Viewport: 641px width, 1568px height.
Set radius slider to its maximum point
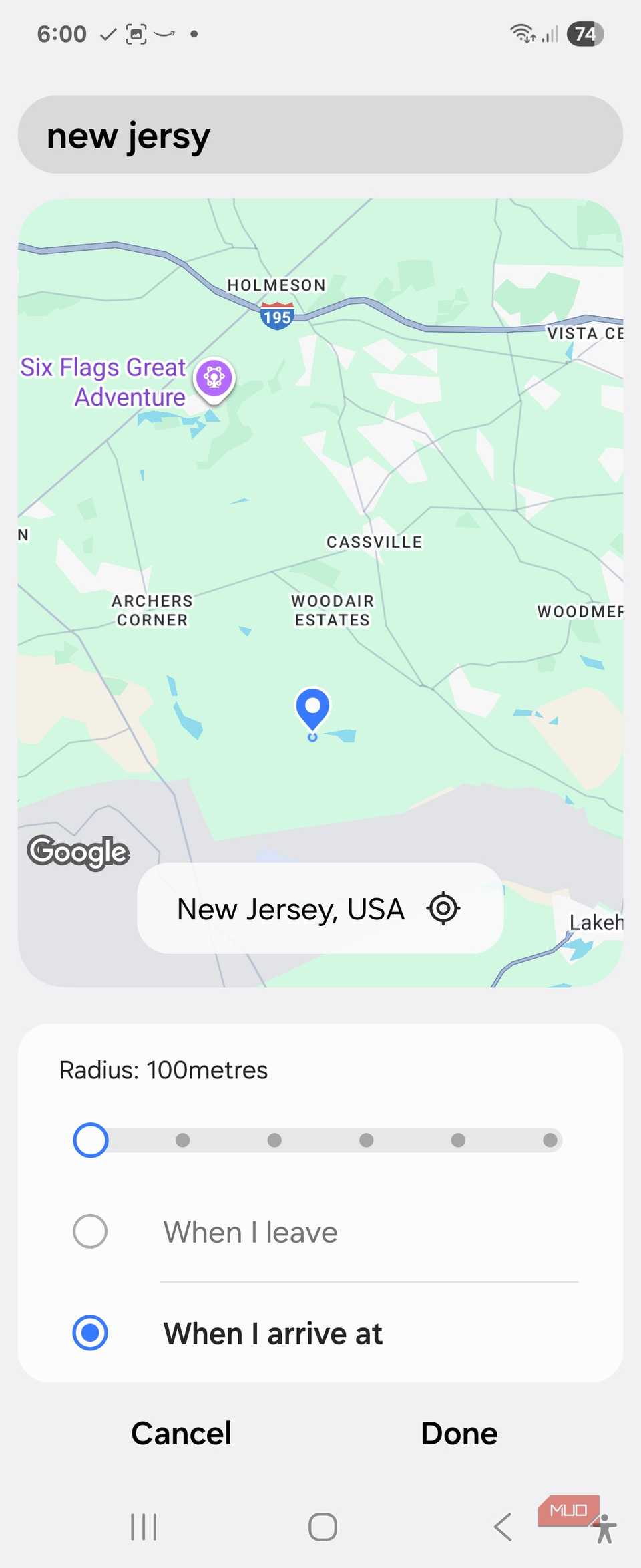pos(550,1140)
